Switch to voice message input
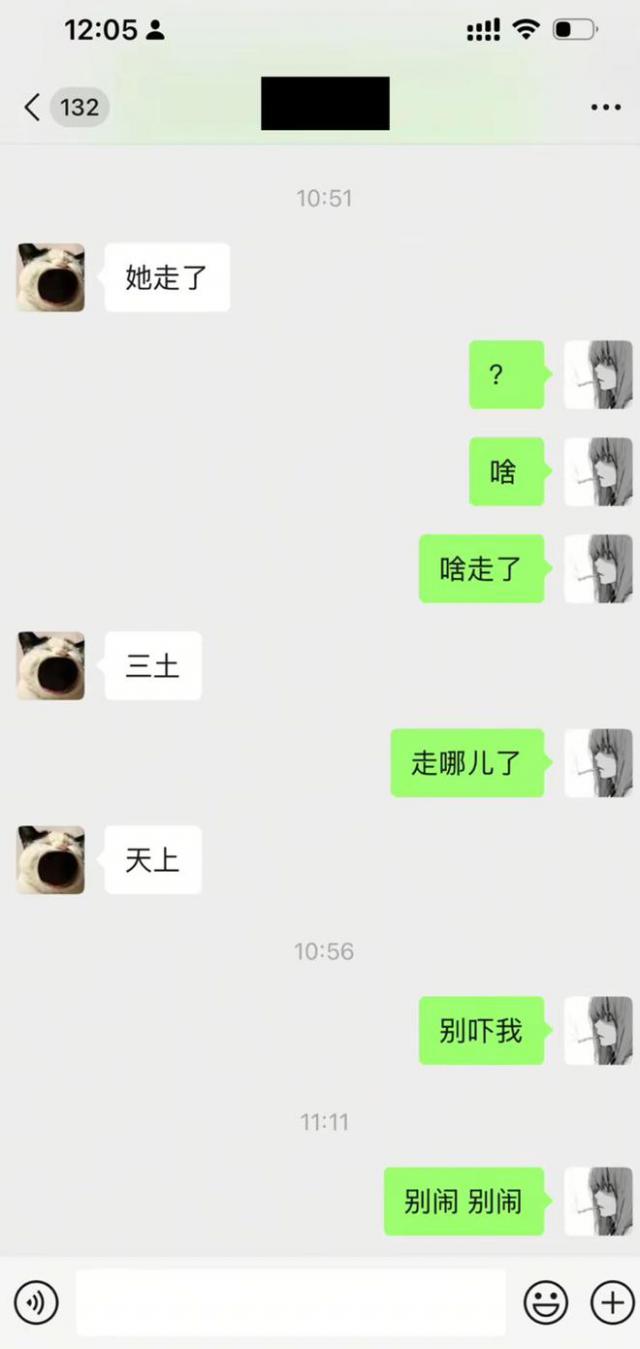 click(37, 1302)
